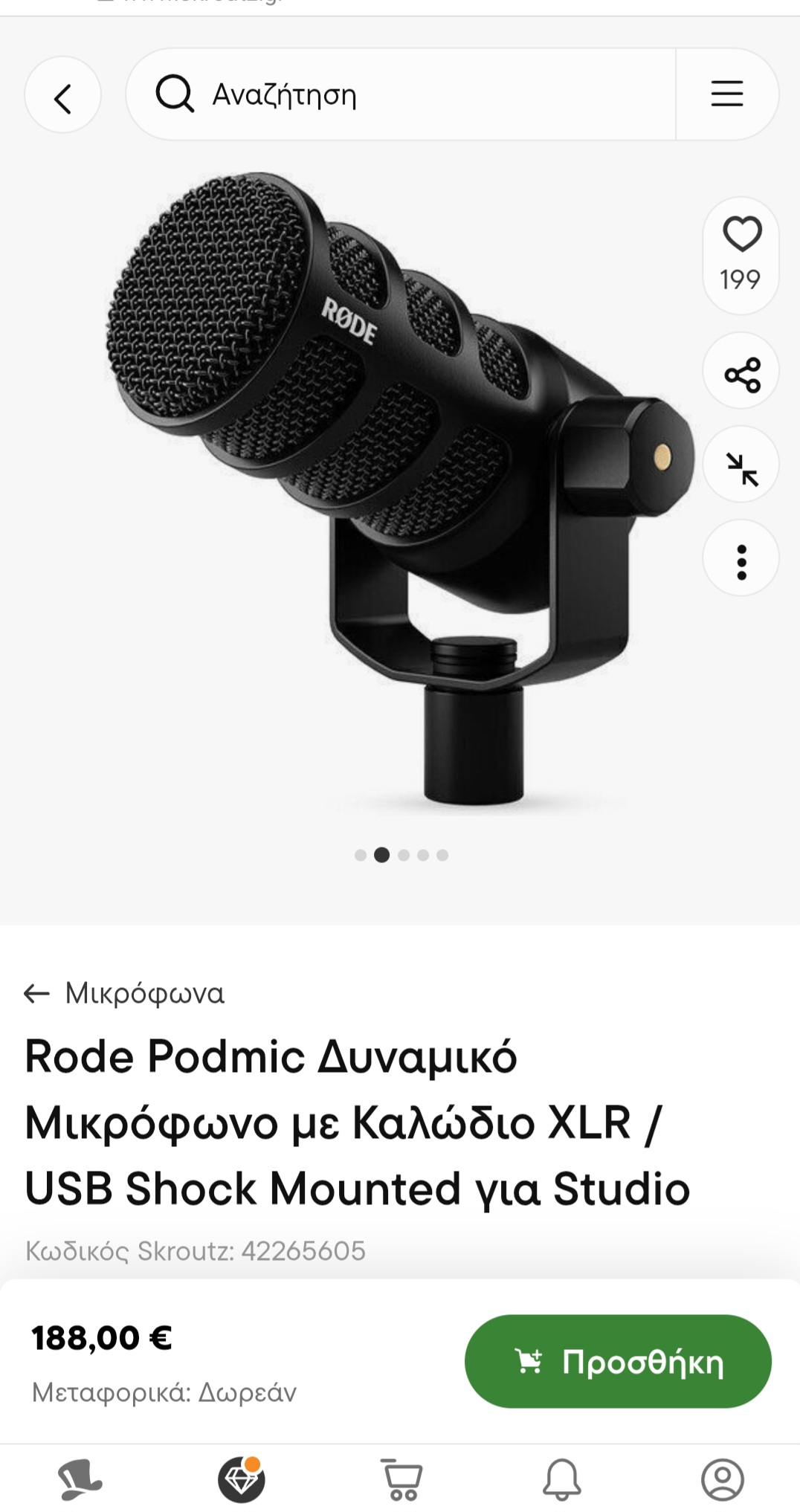Viewport: 800px width, 1512px height.
Task: Open the diamond deals tab
Action: [x=241, y=1479]
